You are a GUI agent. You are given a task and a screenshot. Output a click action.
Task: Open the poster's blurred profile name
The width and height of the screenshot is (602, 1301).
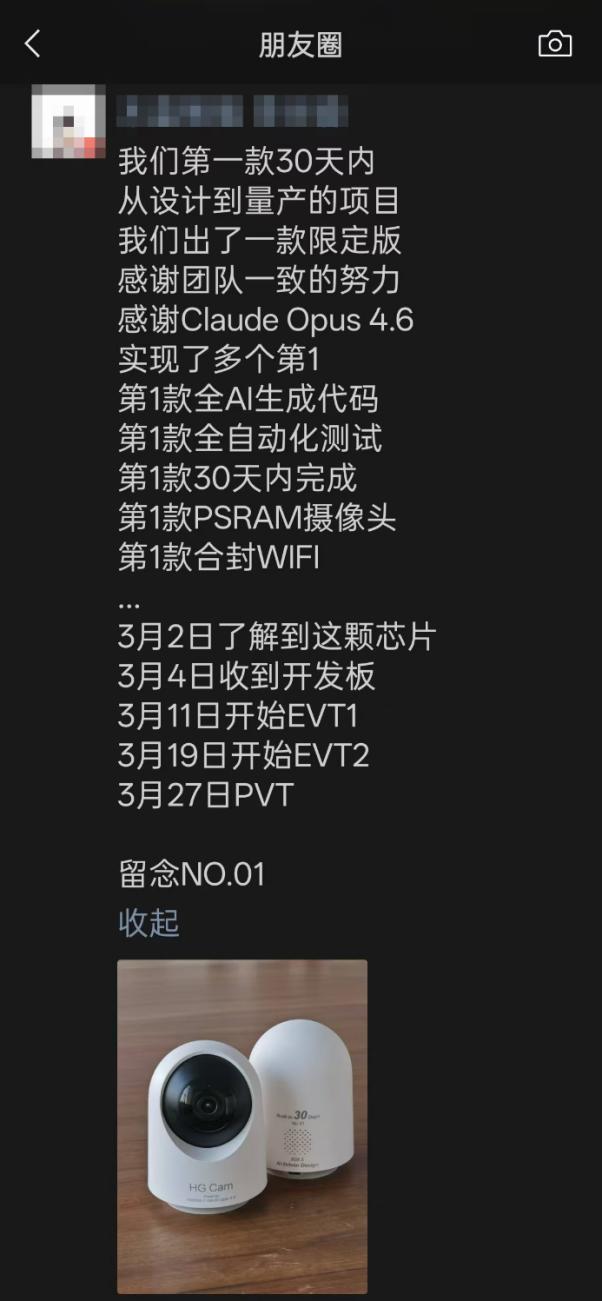coord(232,109)
